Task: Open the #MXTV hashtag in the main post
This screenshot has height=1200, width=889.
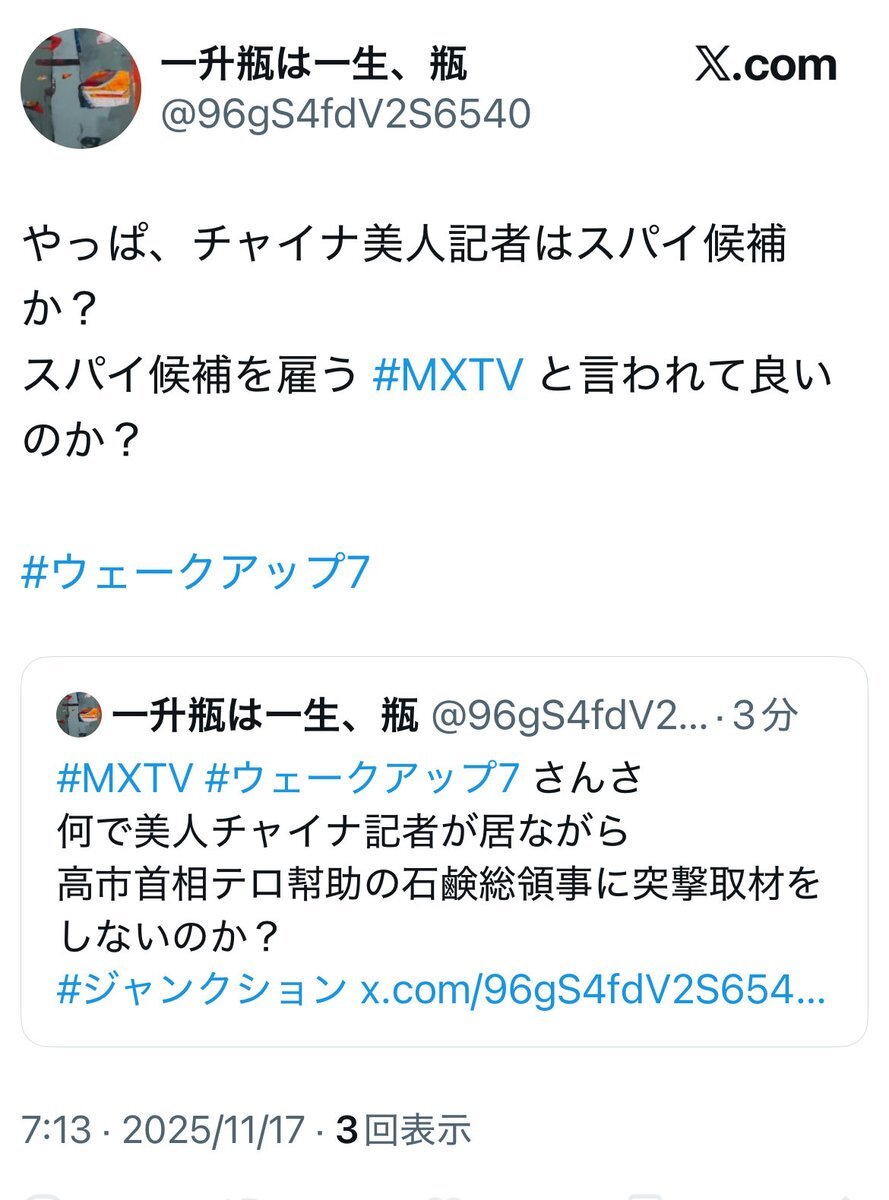Action: tap(447, 374)
